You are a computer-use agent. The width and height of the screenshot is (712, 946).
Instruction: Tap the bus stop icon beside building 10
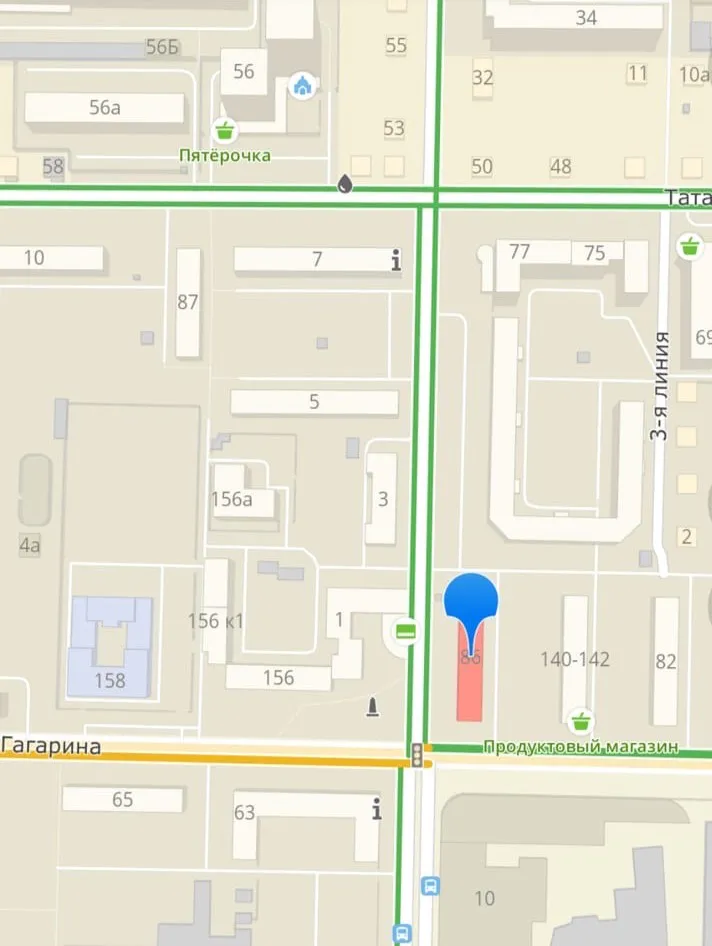430,885
